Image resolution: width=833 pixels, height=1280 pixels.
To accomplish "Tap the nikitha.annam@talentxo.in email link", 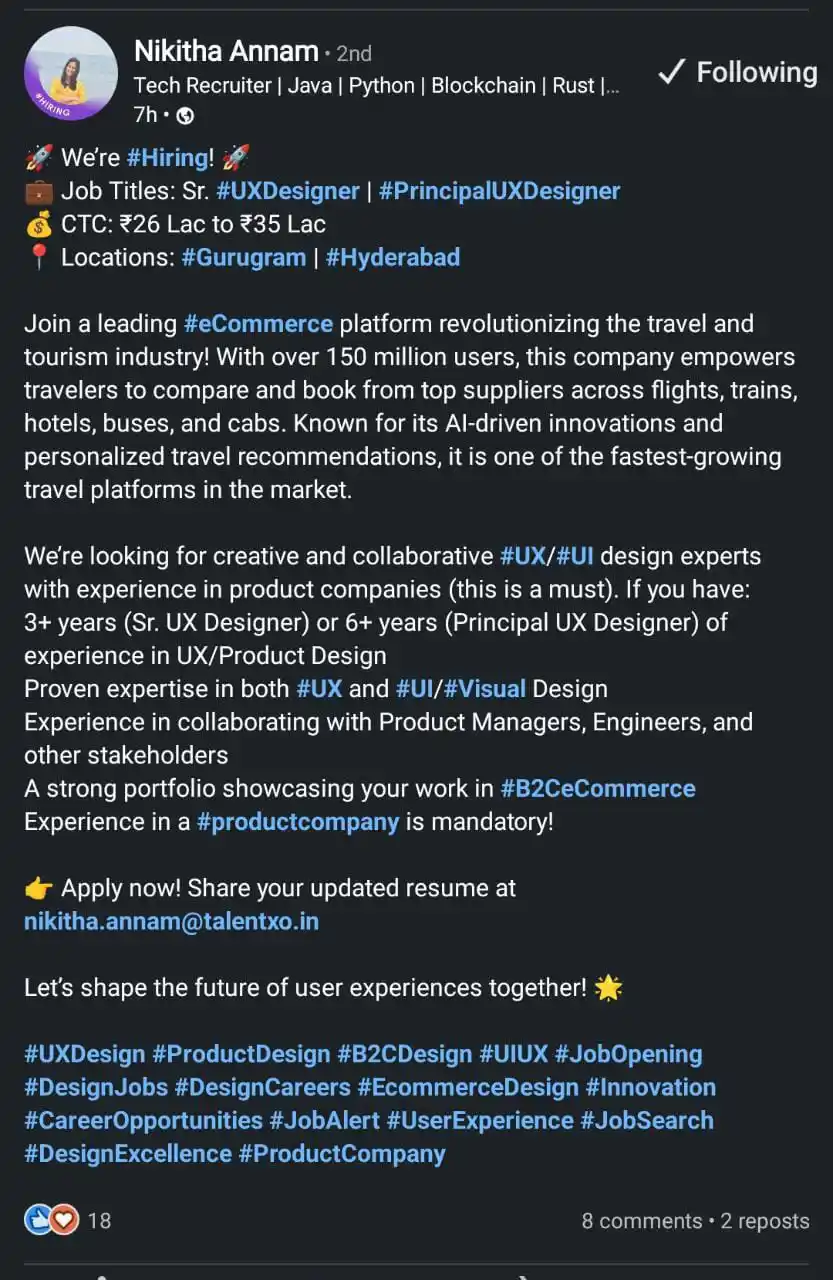I will pyautogui.click(x=171, y=921).
